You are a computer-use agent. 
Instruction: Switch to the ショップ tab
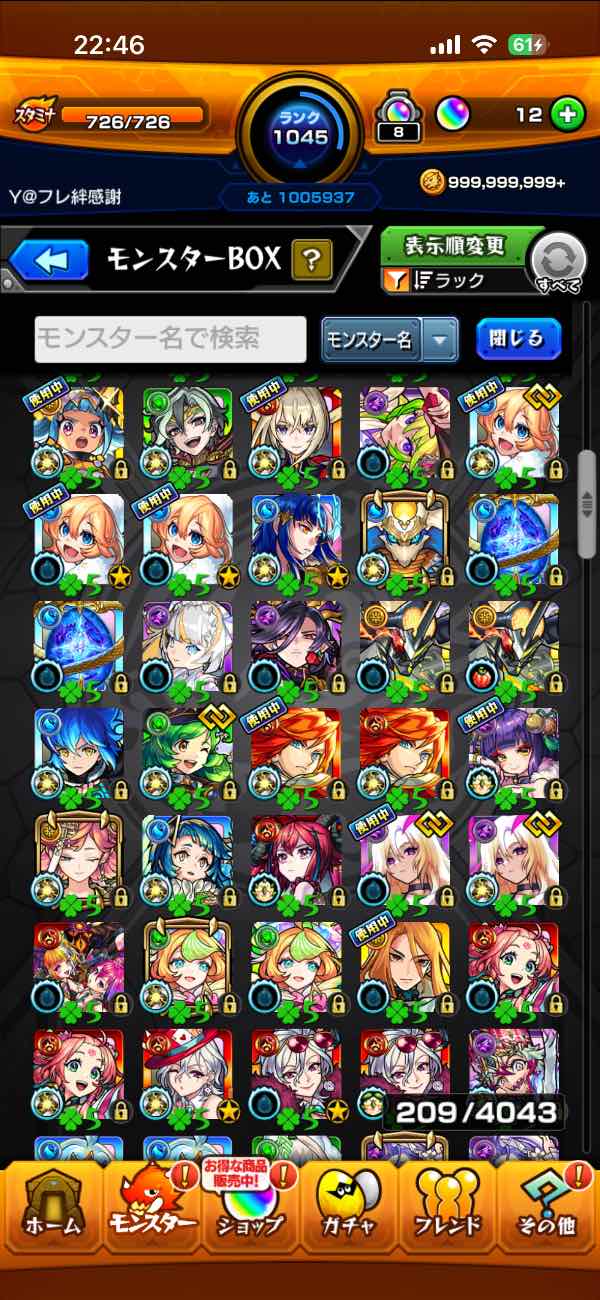(x=248, y=1213)
